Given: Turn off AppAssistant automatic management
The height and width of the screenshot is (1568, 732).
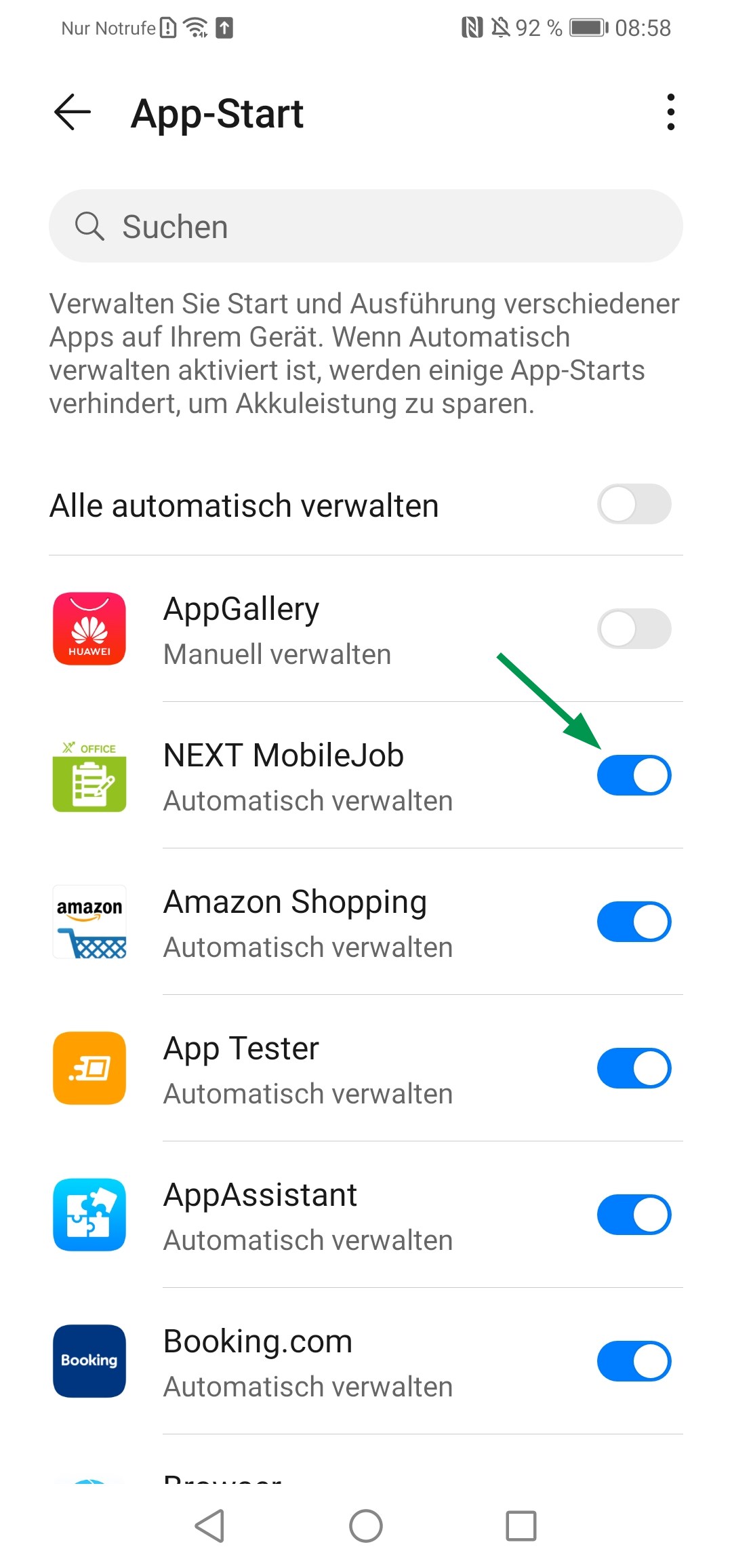Looking at the screenshot, I should click(x=634, y=1215).
